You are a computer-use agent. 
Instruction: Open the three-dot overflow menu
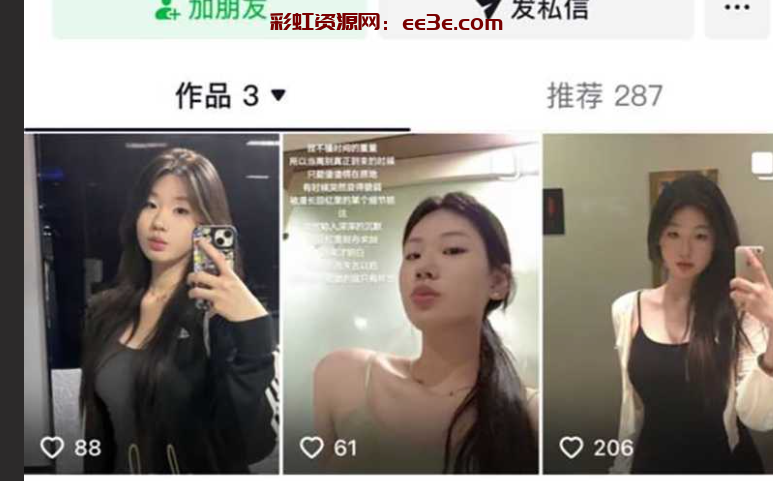point(737,12)
